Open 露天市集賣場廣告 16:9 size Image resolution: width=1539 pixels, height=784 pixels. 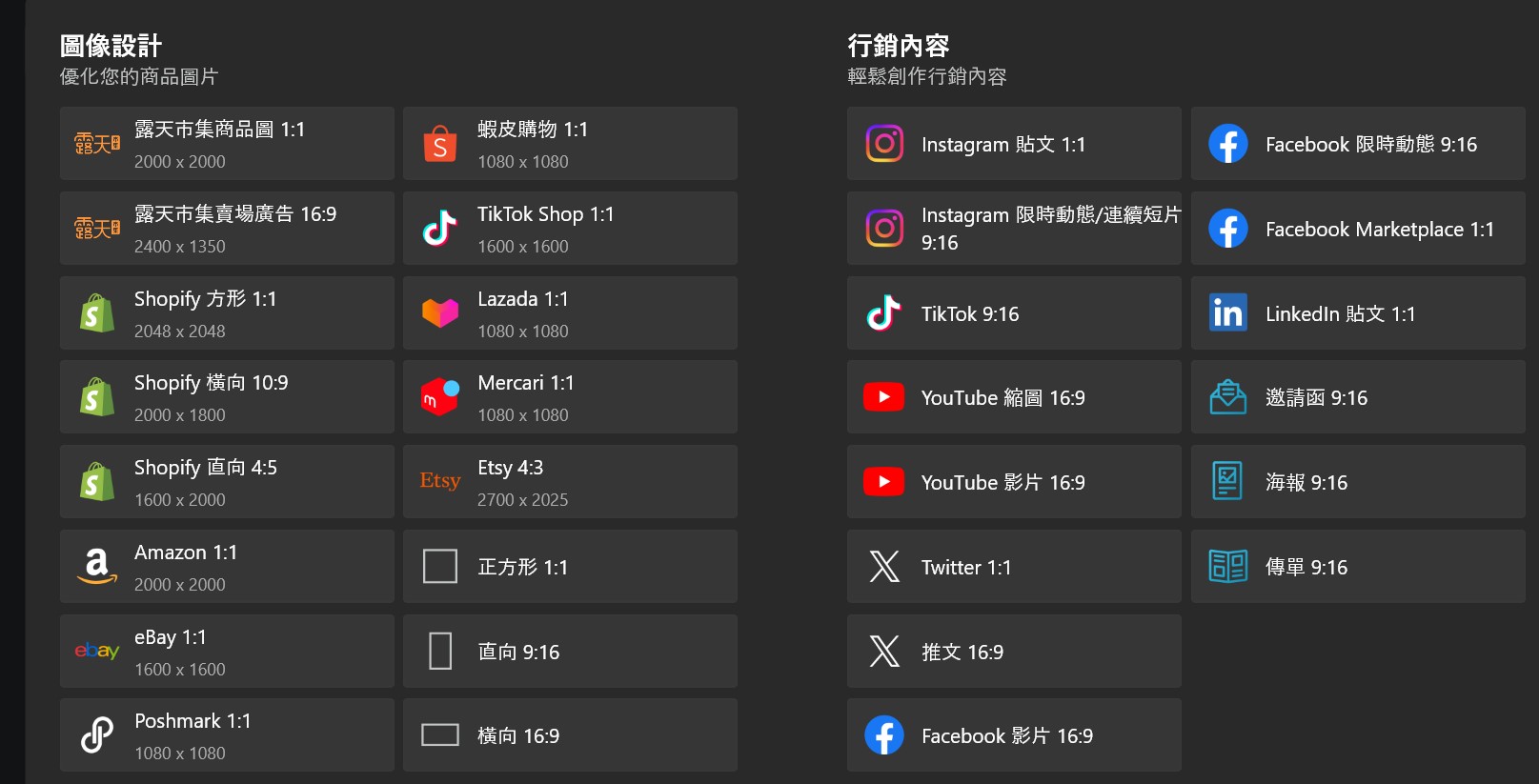pos(227,229)
